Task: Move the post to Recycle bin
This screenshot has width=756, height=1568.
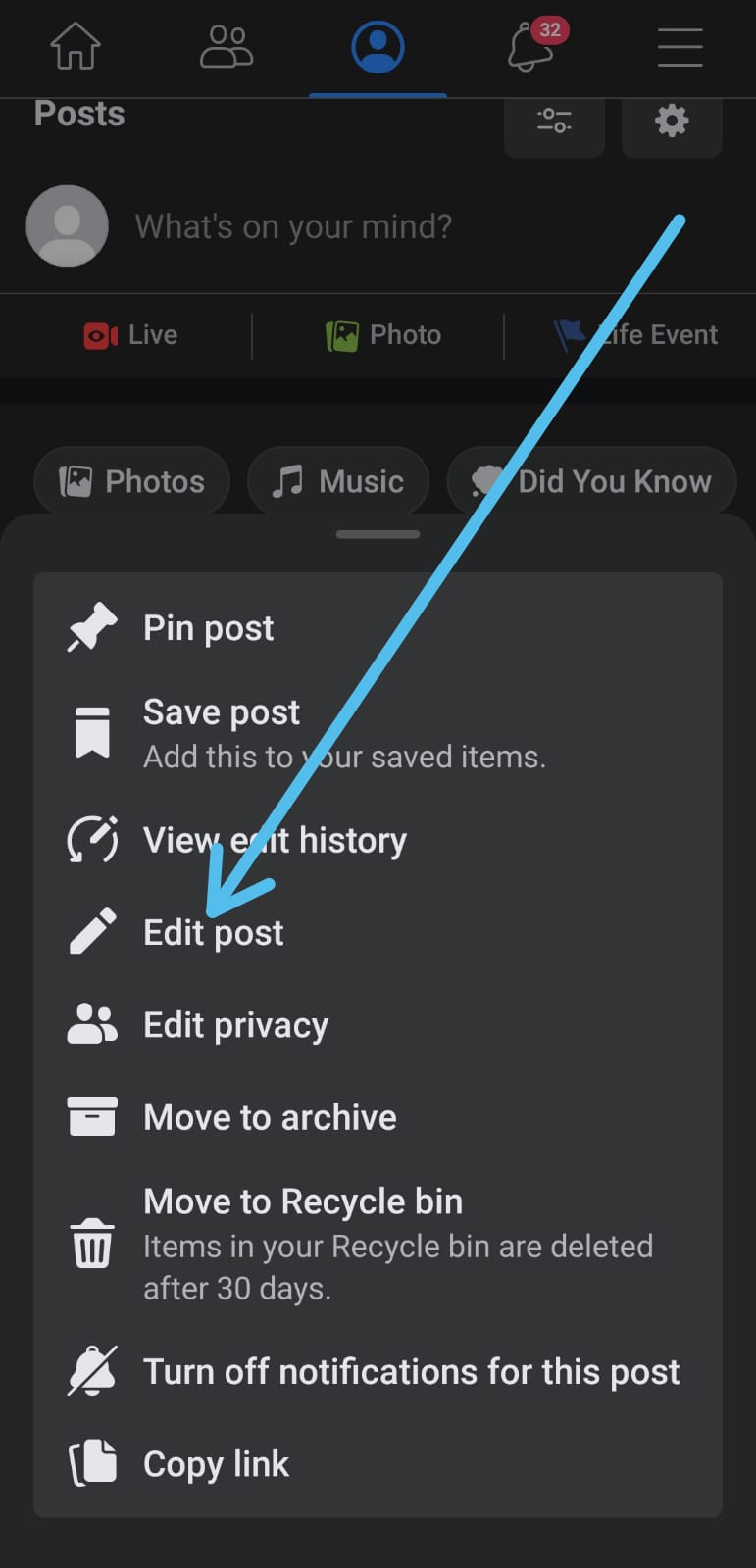Action: [x=378, y=1244]
